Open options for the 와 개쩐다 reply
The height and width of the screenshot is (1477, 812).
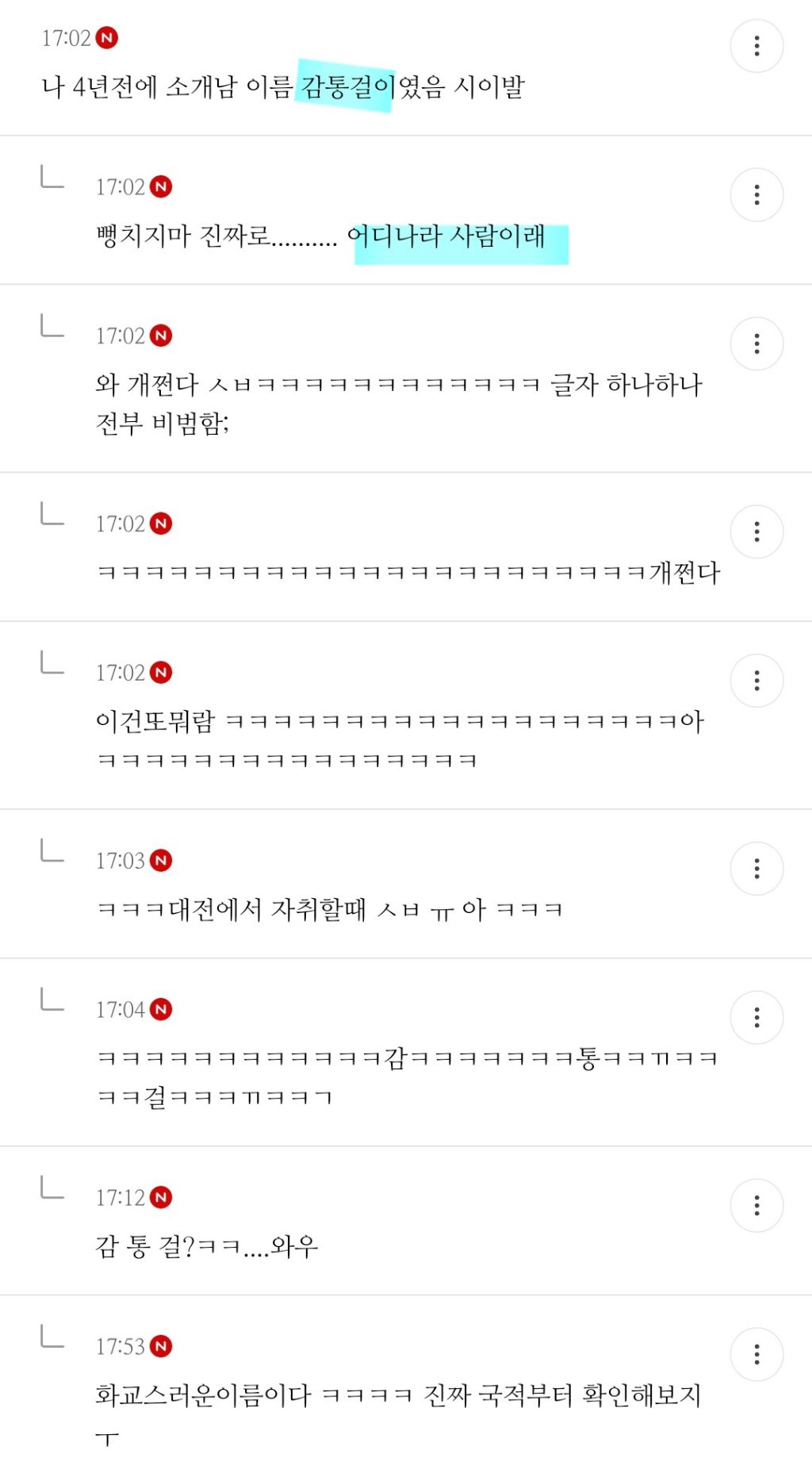point(756,344)
